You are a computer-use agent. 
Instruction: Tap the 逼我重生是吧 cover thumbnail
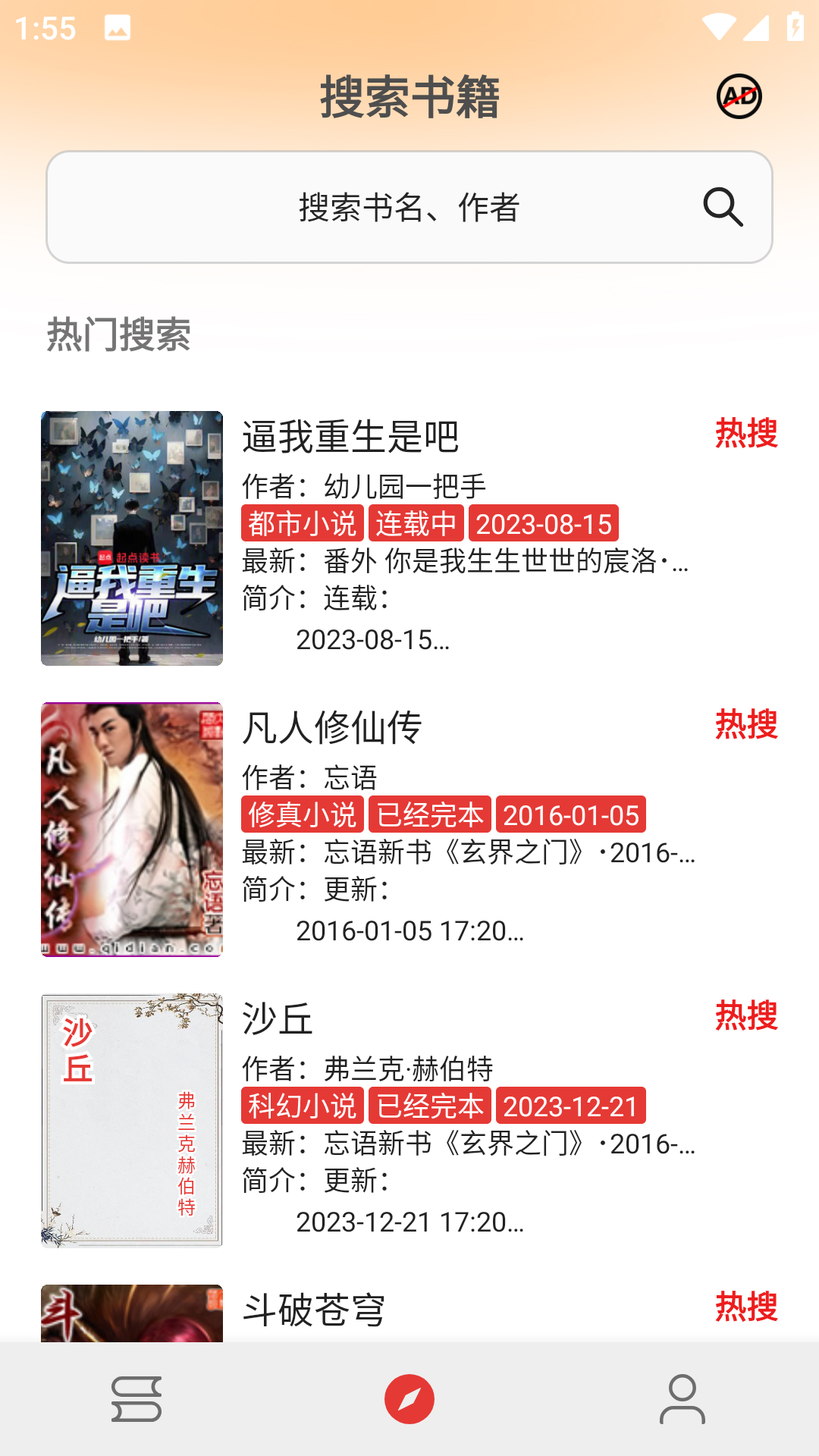pos(130,538)
